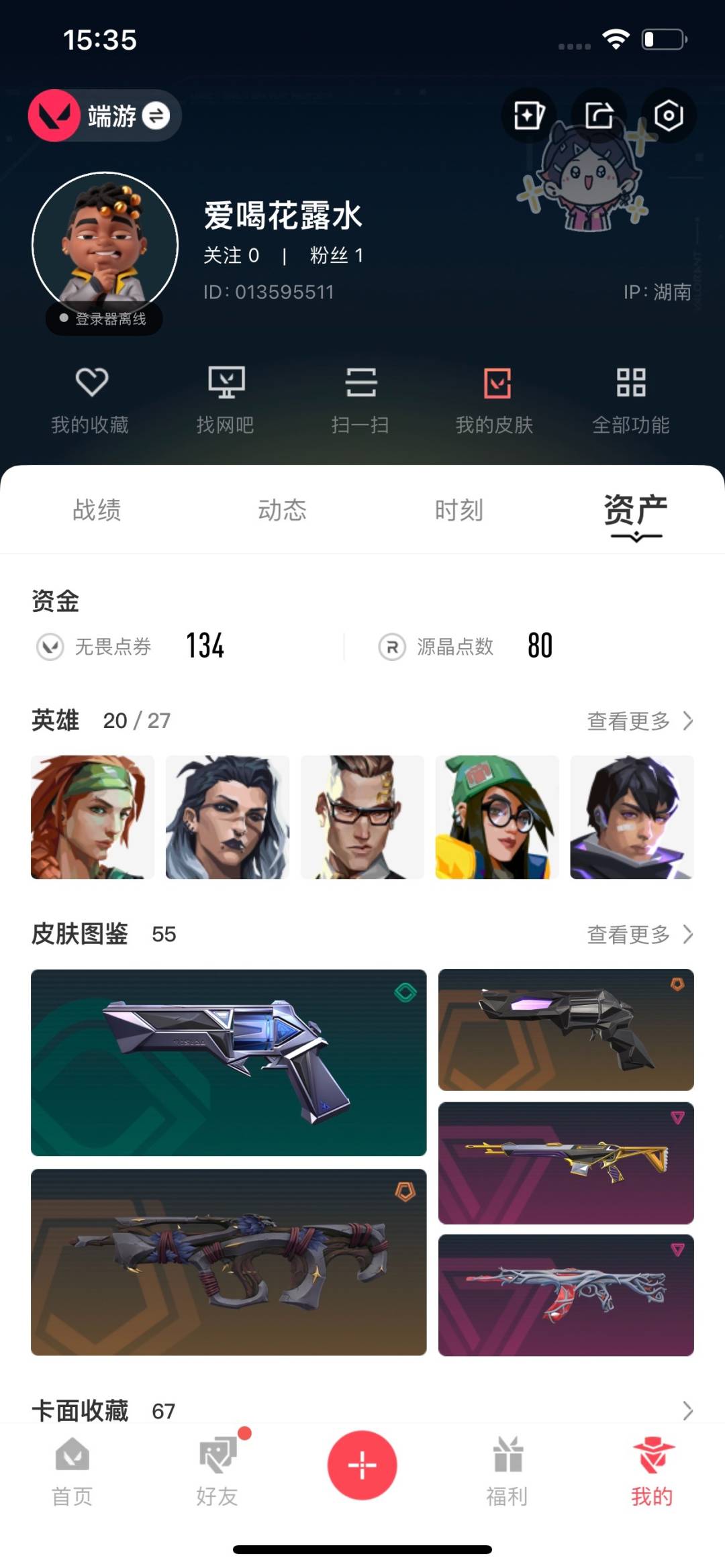Image resolution: width=725 pixels, height=1568 pixels.
Task: Share profile via the share icon
Action: (x=598, y=115)
